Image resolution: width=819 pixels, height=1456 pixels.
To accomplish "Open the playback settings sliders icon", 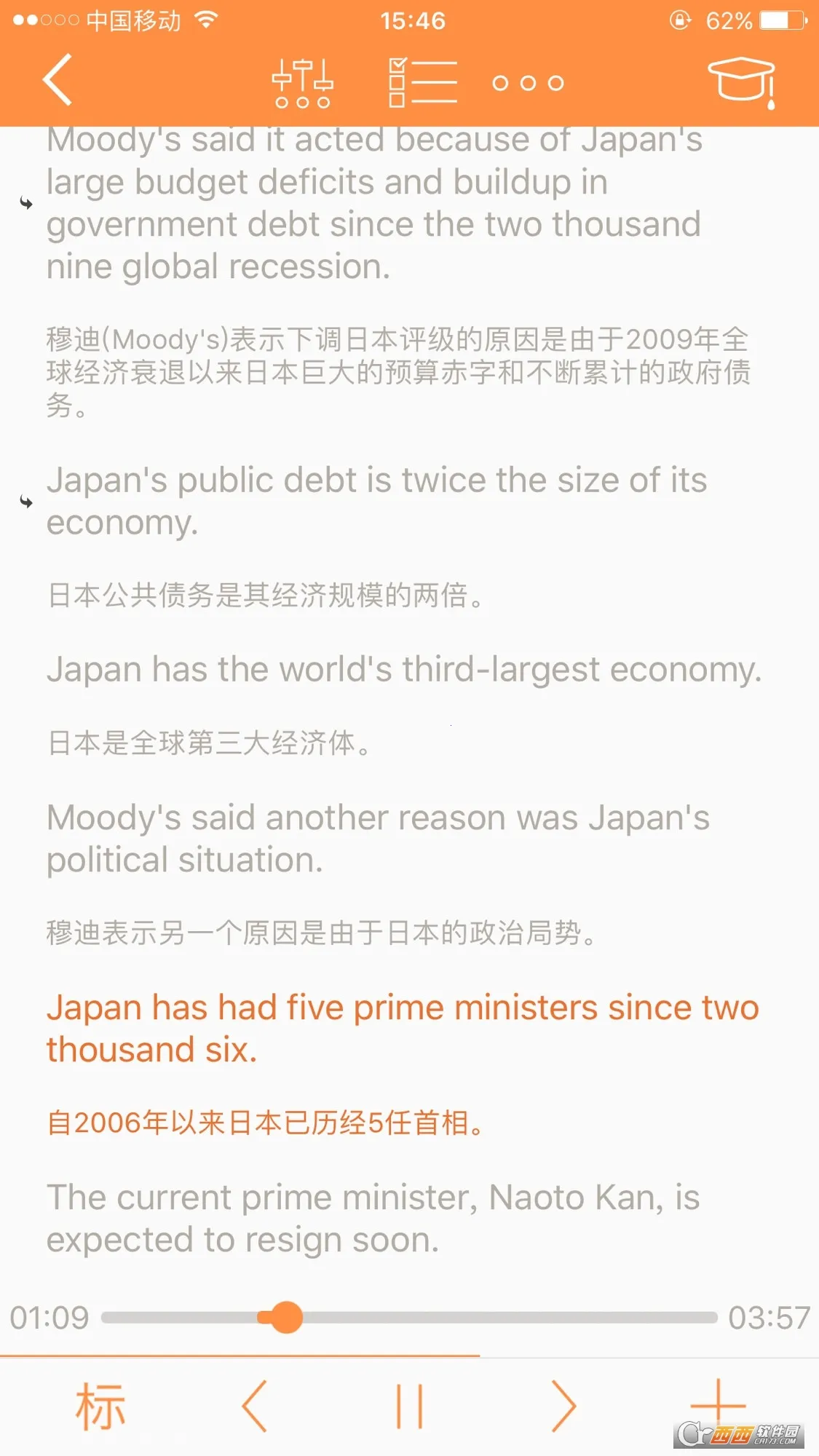I will pos(302,83).
